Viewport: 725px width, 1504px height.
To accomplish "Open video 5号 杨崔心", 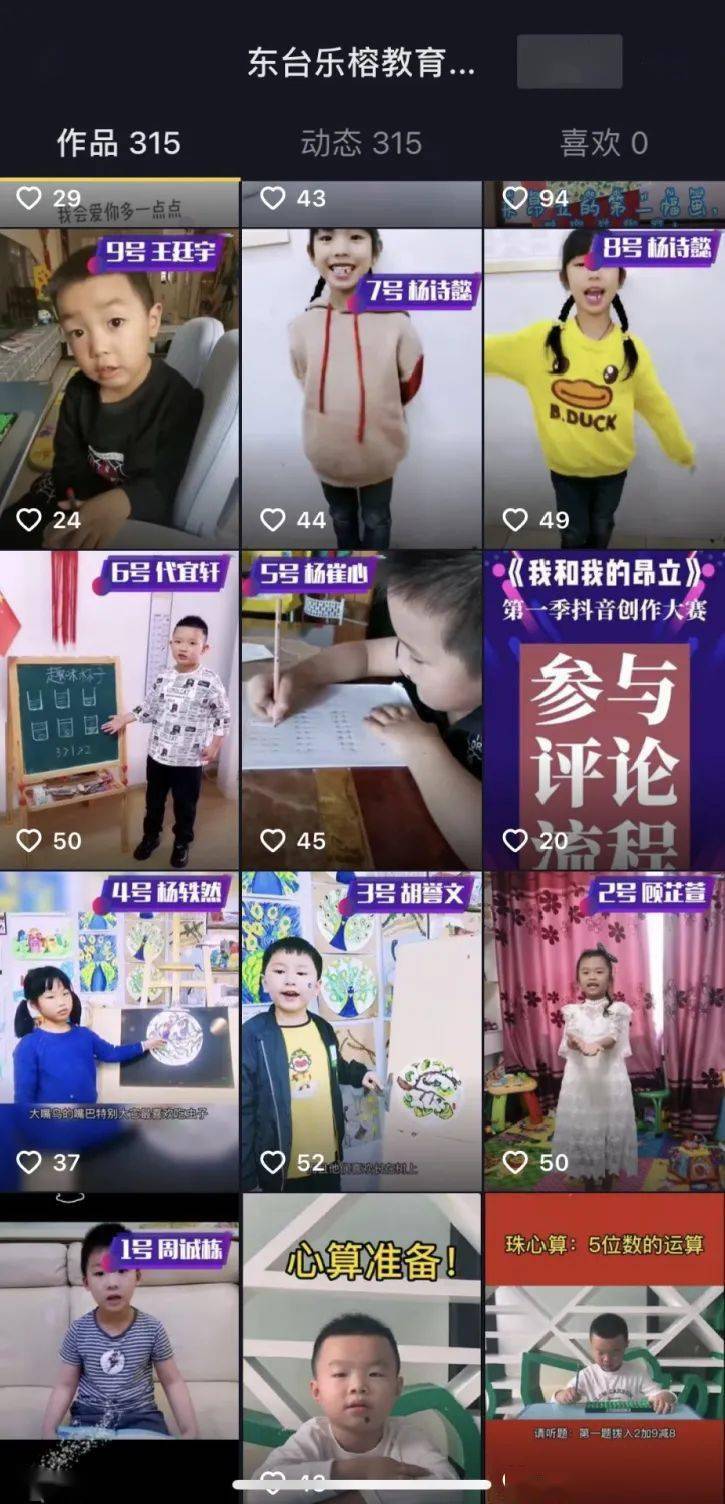I will 361,710.
